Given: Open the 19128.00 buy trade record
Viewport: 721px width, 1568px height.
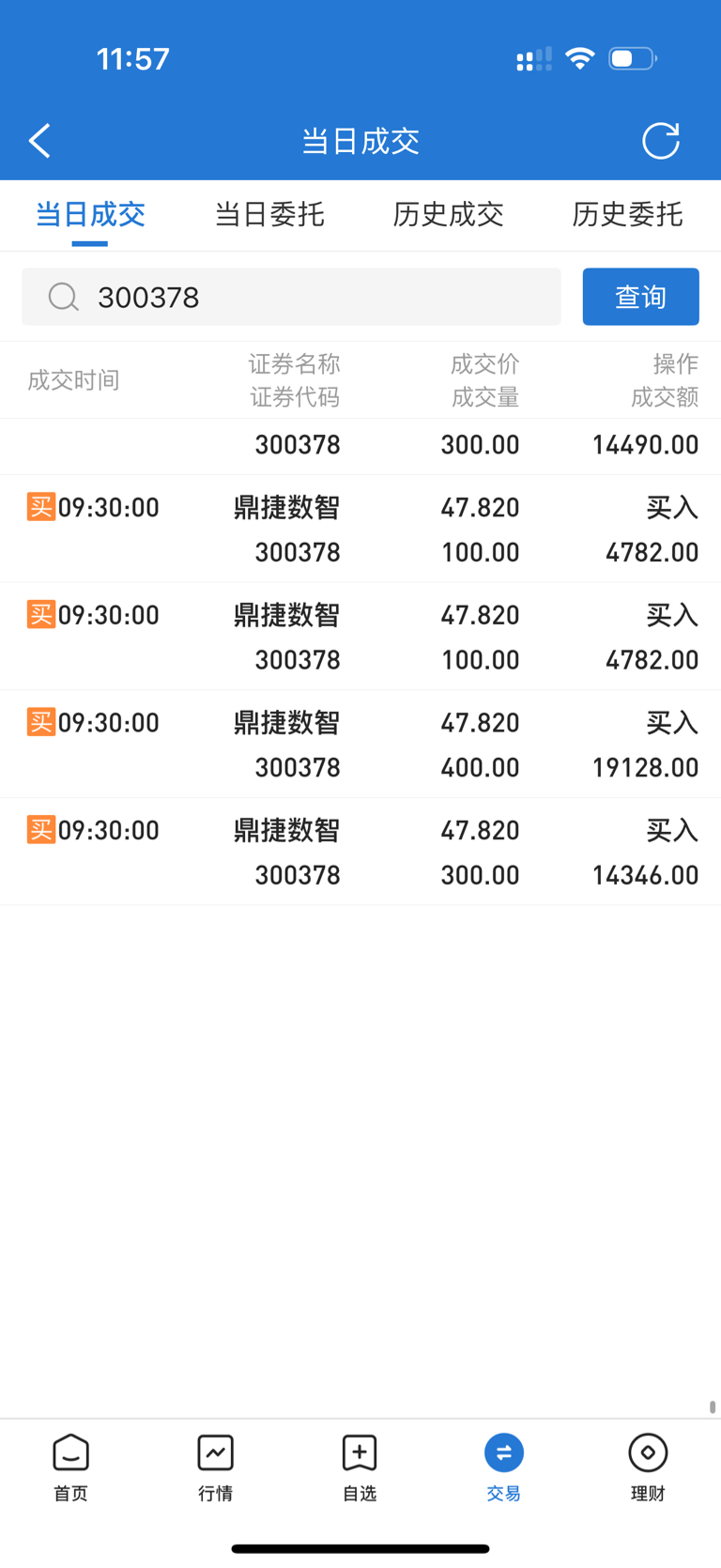Looking at the screenshot, I should pyautogui.click(x=360, y=745).
